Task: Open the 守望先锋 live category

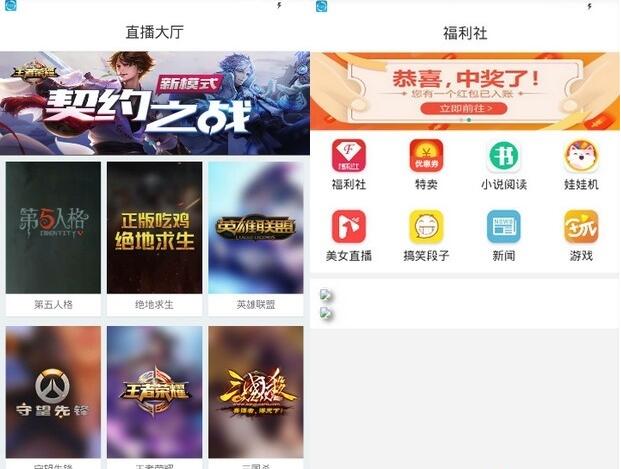Action: (53, 388)
